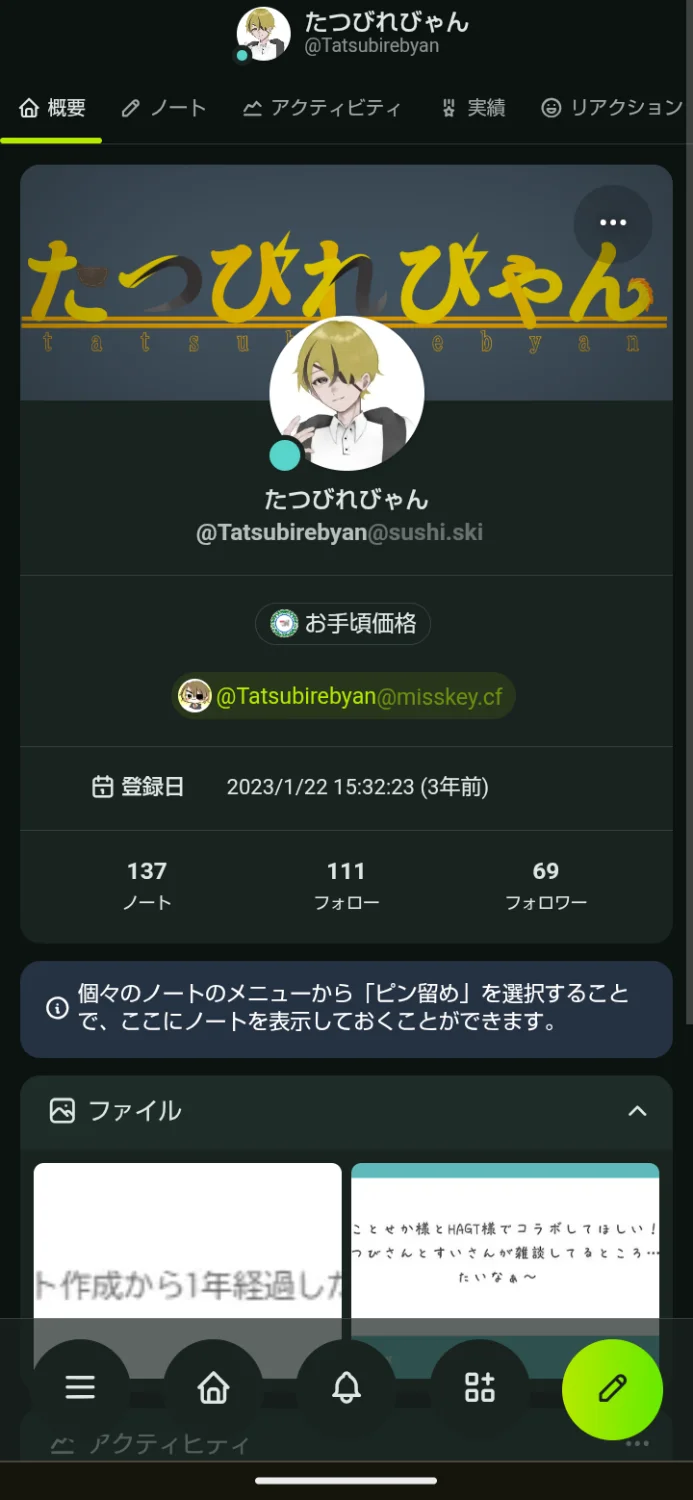Open the widgets panel
The height and width of the screenshot is (1500, 693).
point(479,1387)
